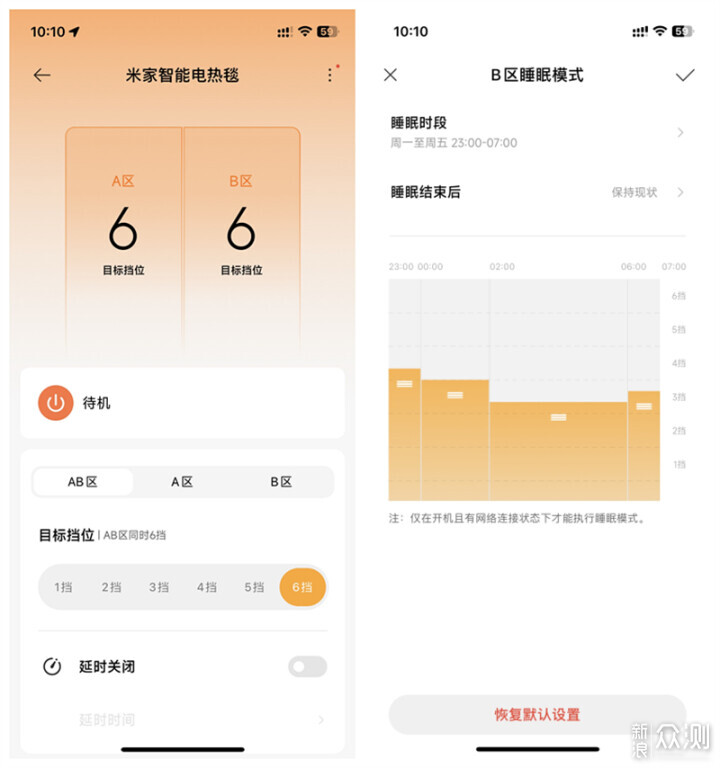Tap 恢复默认设置 button
720x768 pixels.
tap(537, 714)
